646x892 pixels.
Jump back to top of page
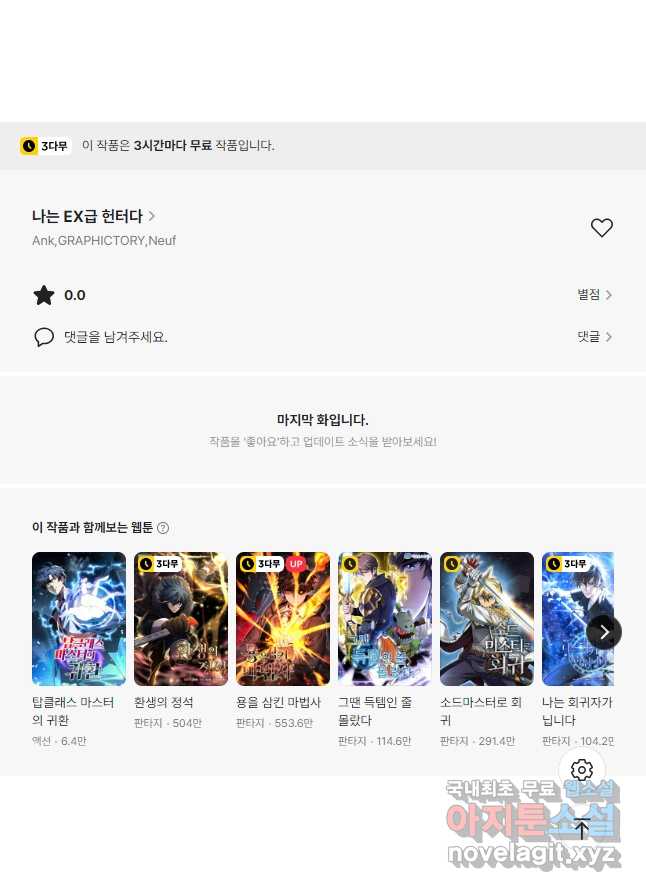[582, 828]
